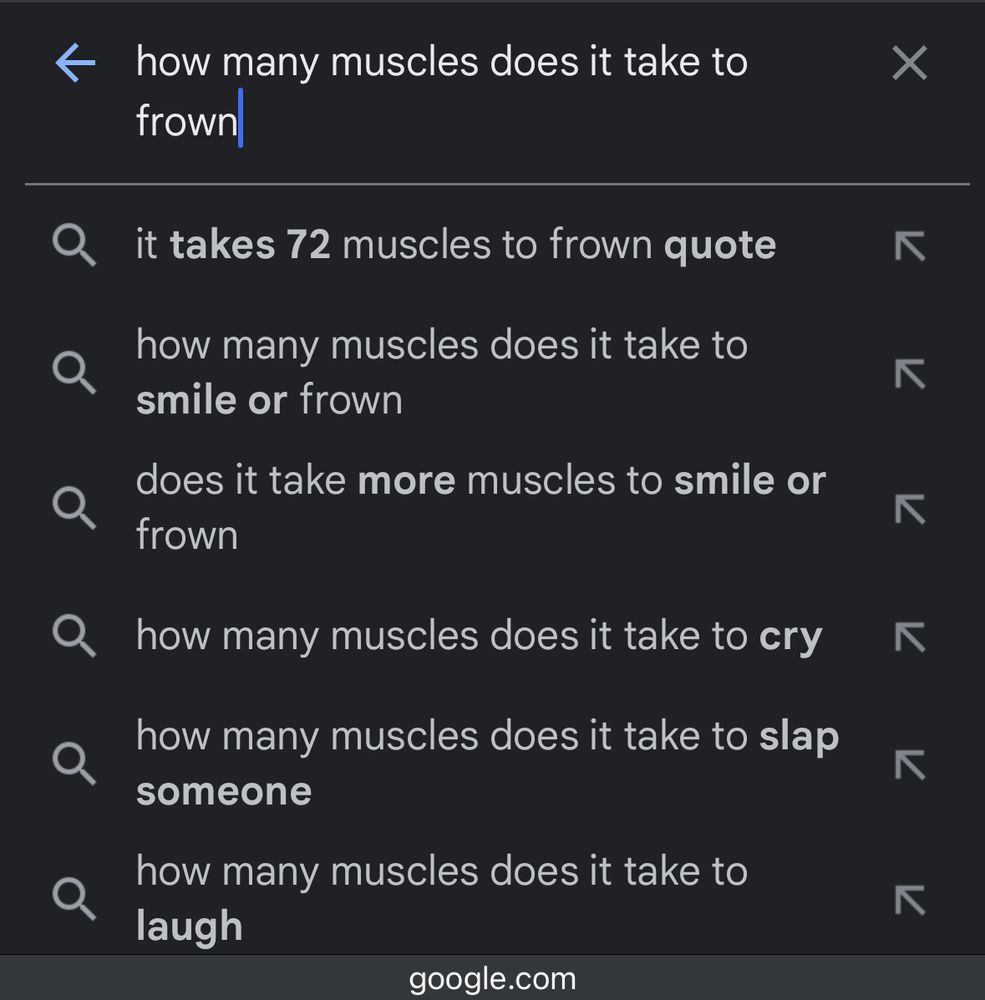
Task: Tap the google.com label at the bottom
Action: click(x=492, y=977)
